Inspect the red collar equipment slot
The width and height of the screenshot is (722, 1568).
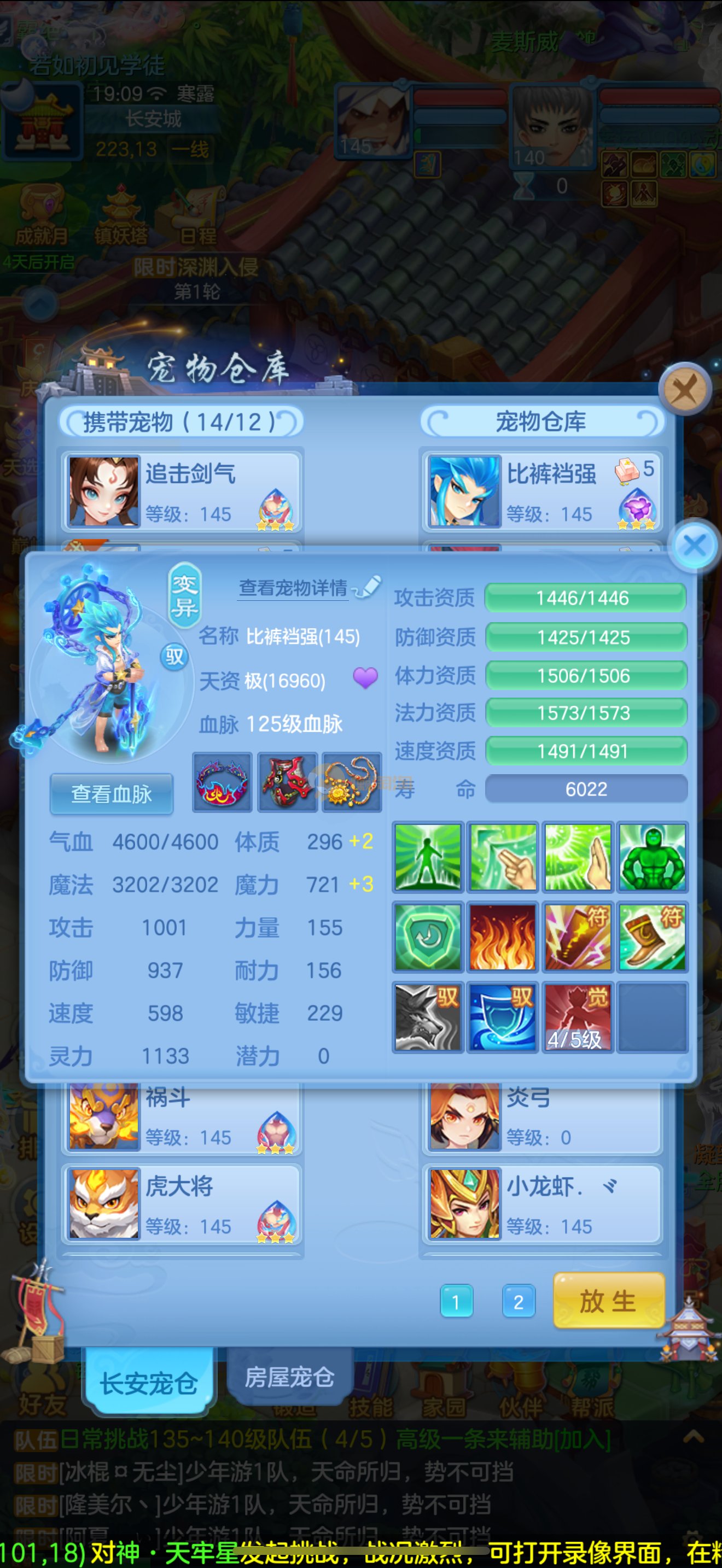[222, 783]
